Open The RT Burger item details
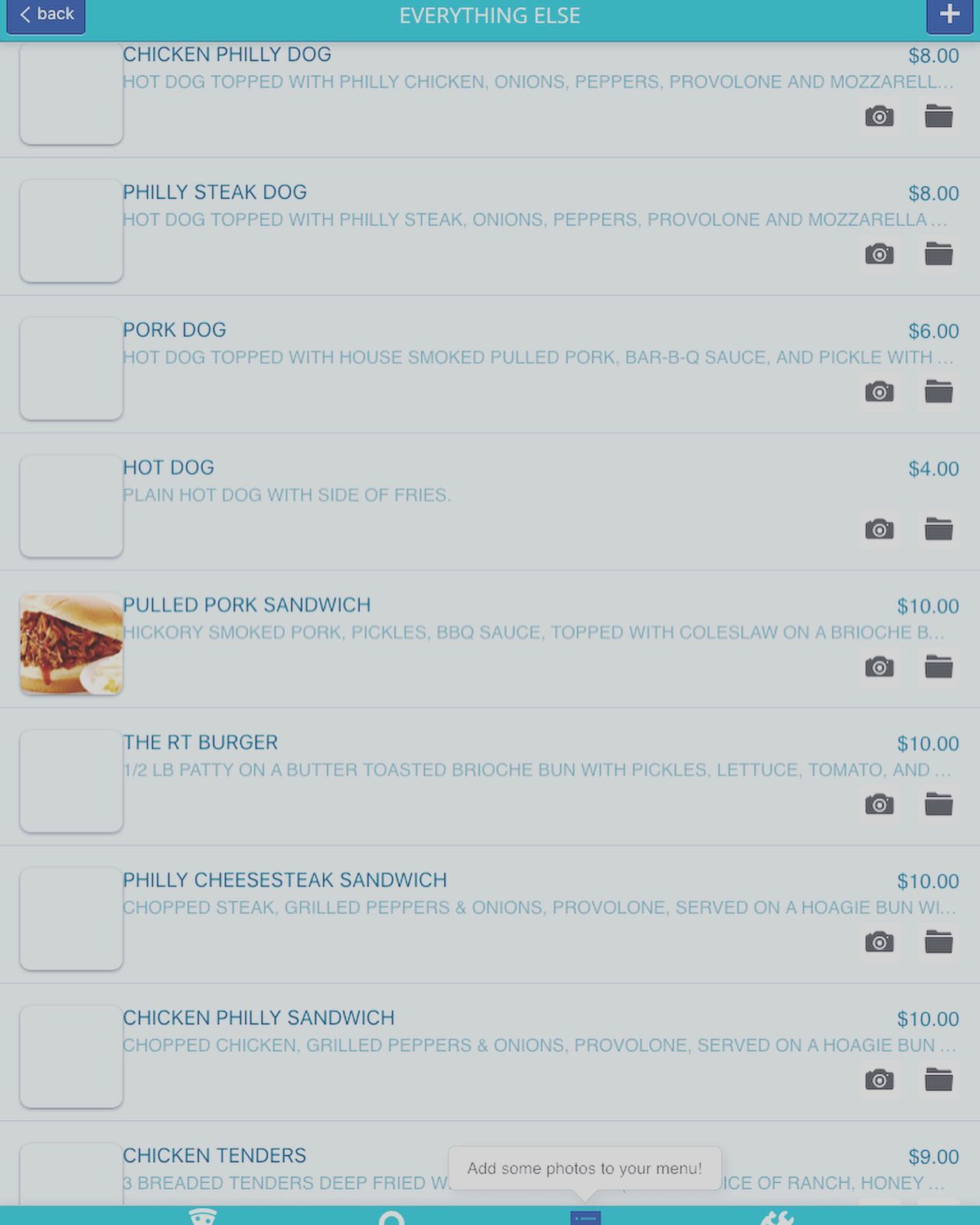This screenshot has width=980, height=1225. click(x=201, y=743)
